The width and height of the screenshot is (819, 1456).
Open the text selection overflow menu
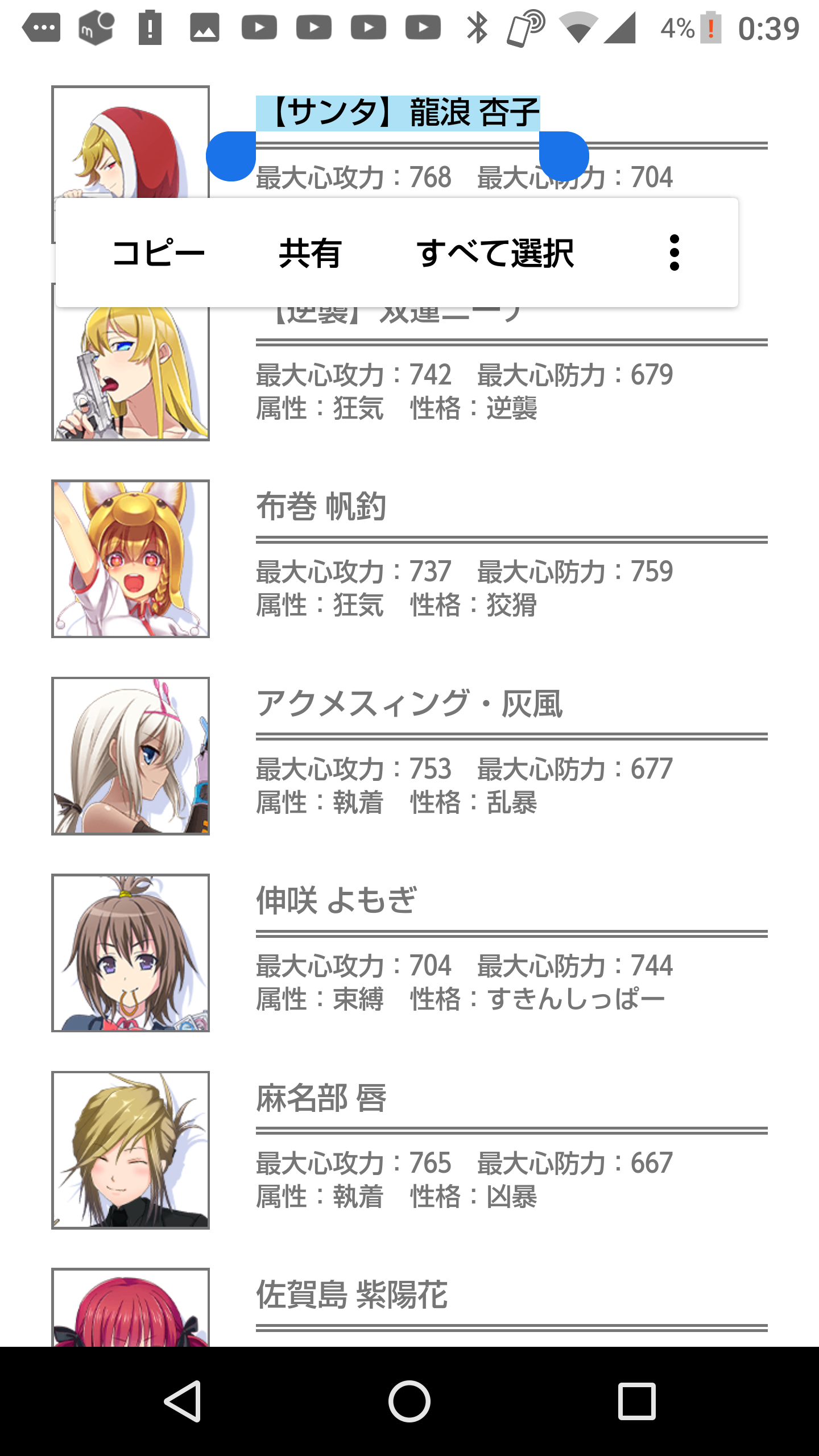point(675,253)
